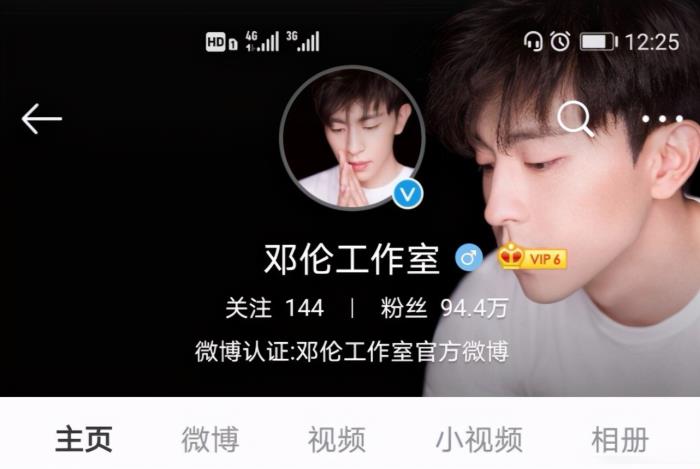View the round profile avatar
The image size is (700, 469).
pyautogui.click(x=352, y=137)
